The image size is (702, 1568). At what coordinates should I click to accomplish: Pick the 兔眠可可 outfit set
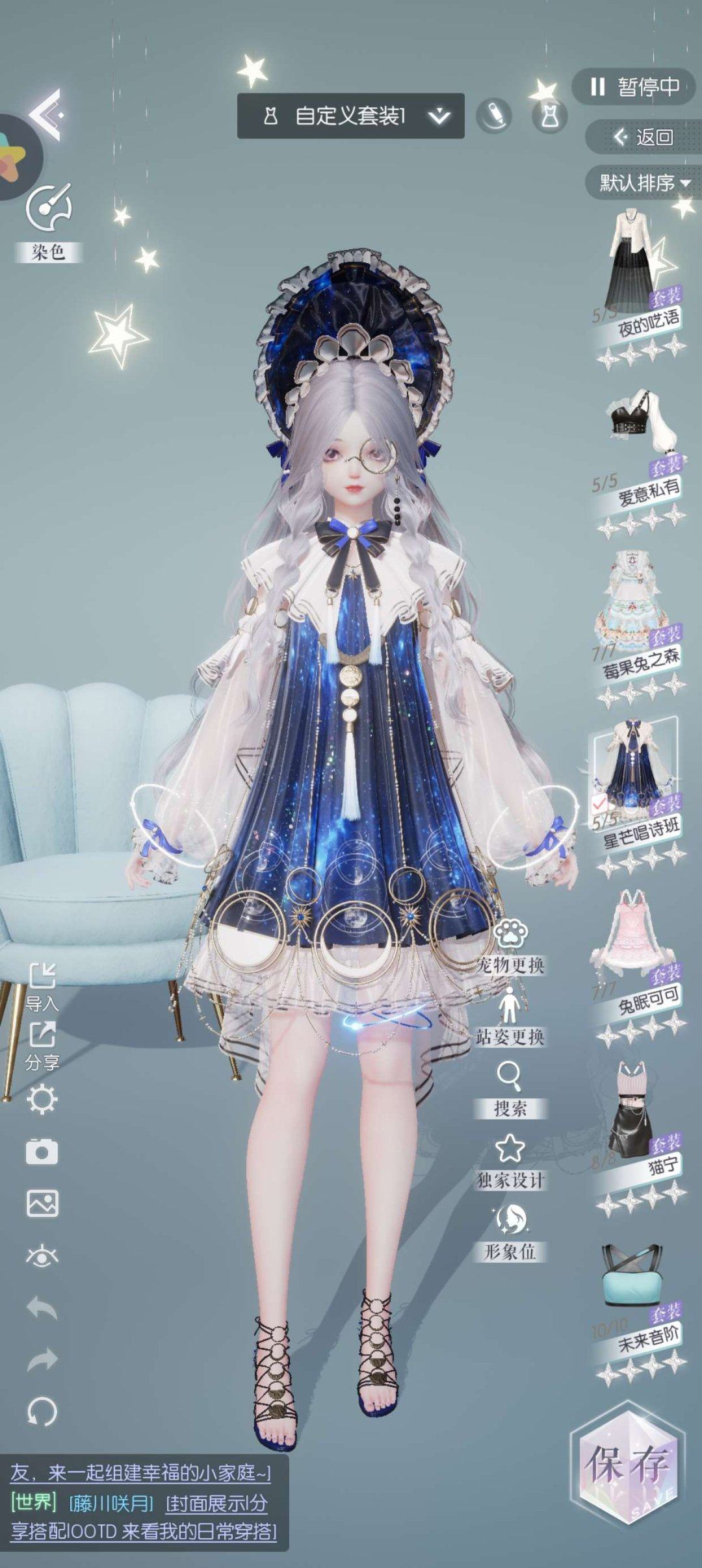tap(637, 955)
